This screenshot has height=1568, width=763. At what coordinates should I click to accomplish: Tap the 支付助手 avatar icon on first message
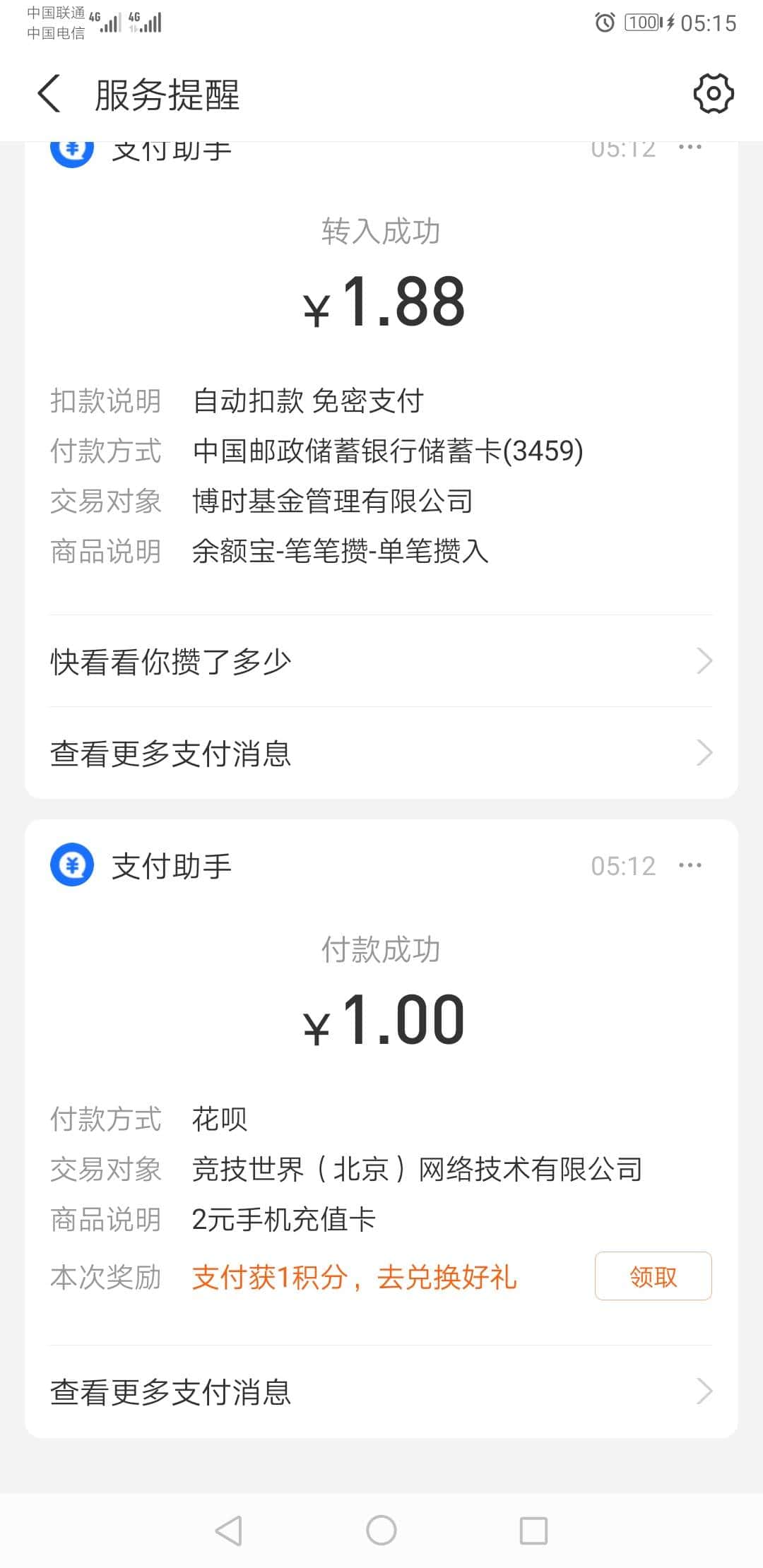(70, 148)
